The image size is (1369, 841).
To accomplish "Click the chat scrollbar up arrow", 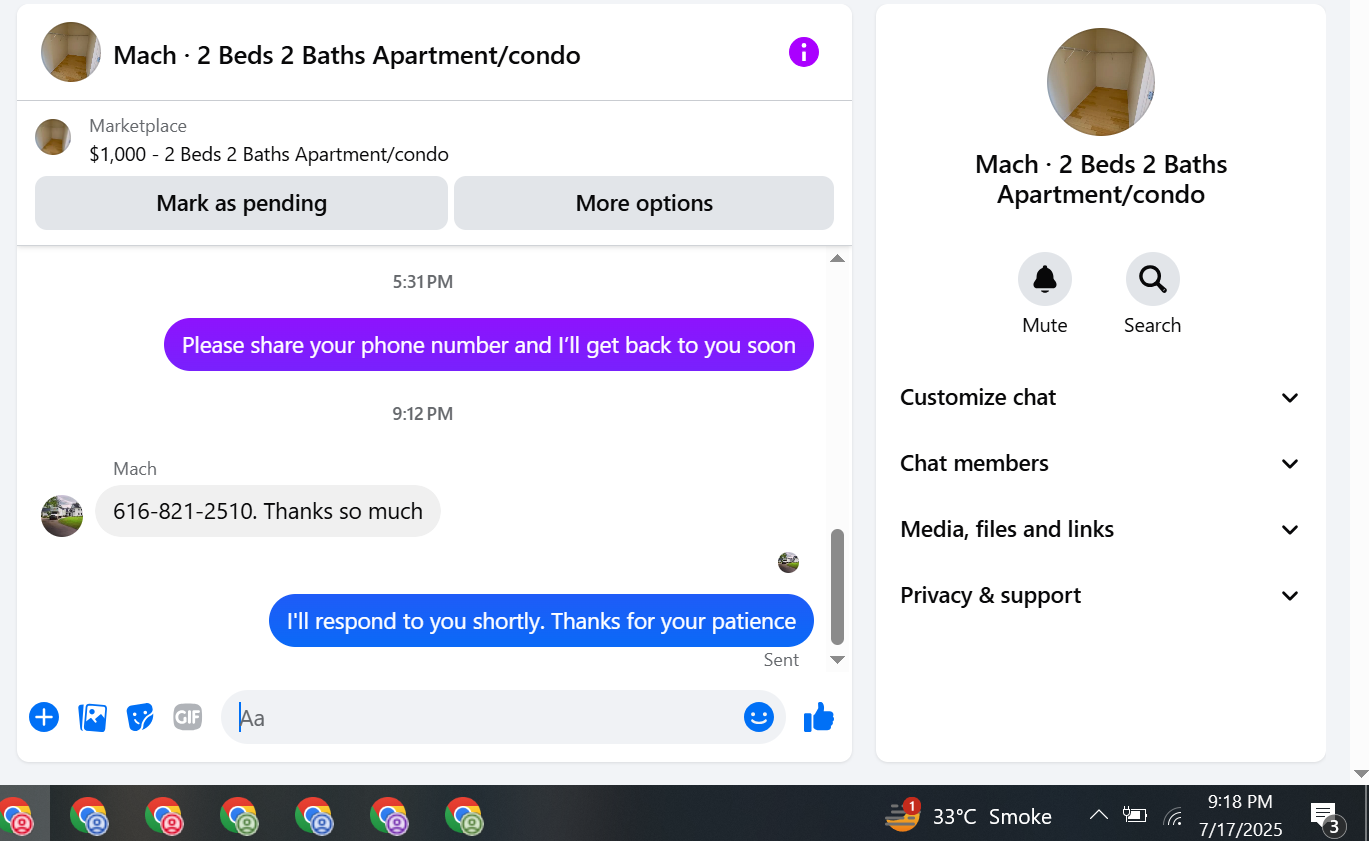I will [838, 259].
